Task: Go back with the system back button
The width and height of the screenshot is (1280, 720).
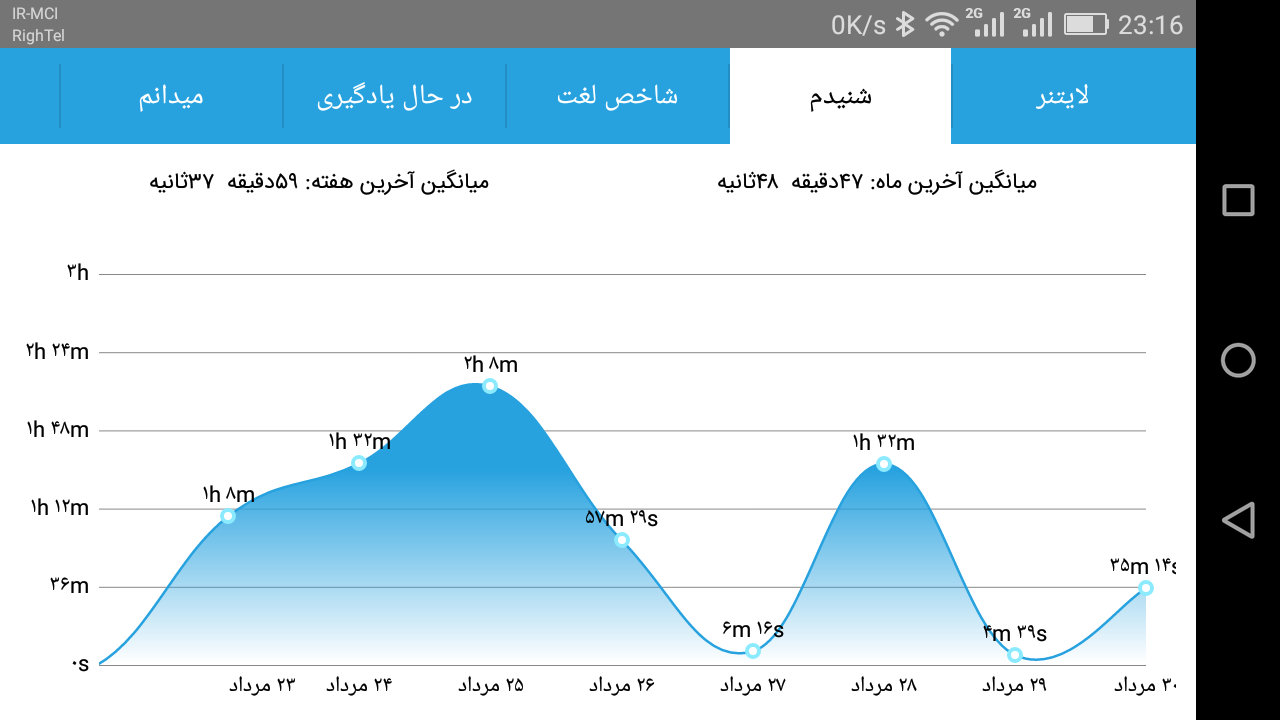Action: click(1238, 520)
